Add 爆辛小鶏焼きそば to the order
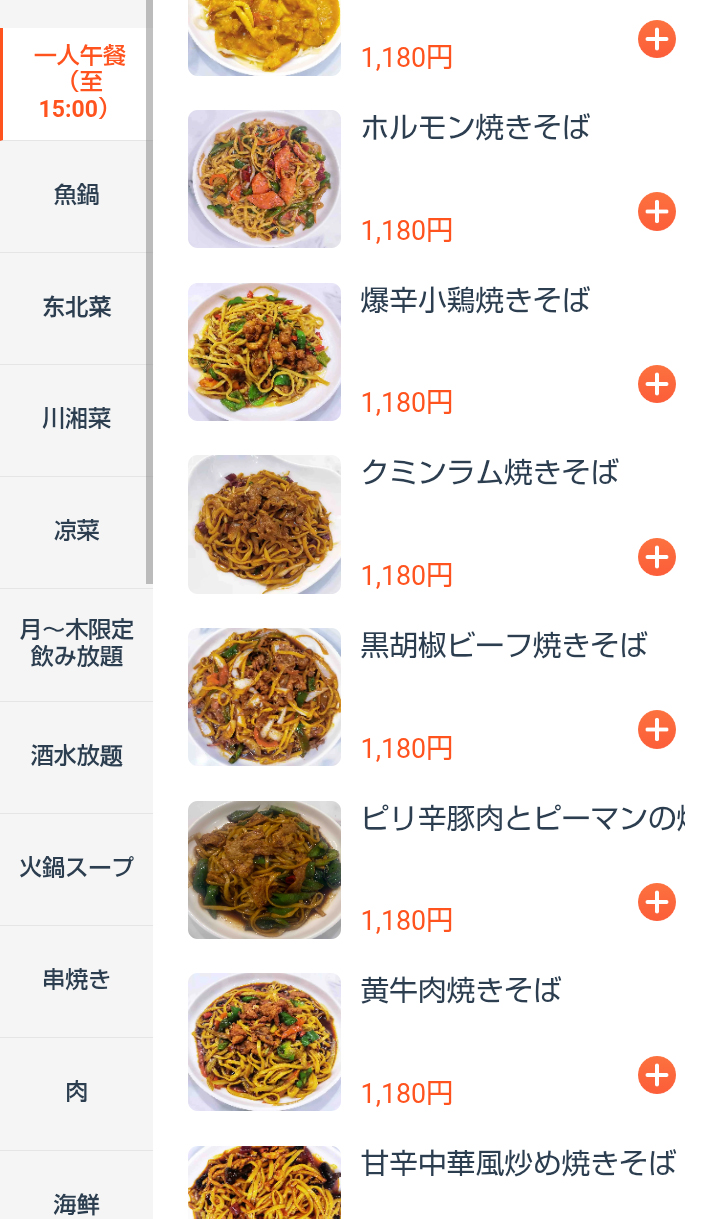 pyautogui.click(x=657, y=384)
